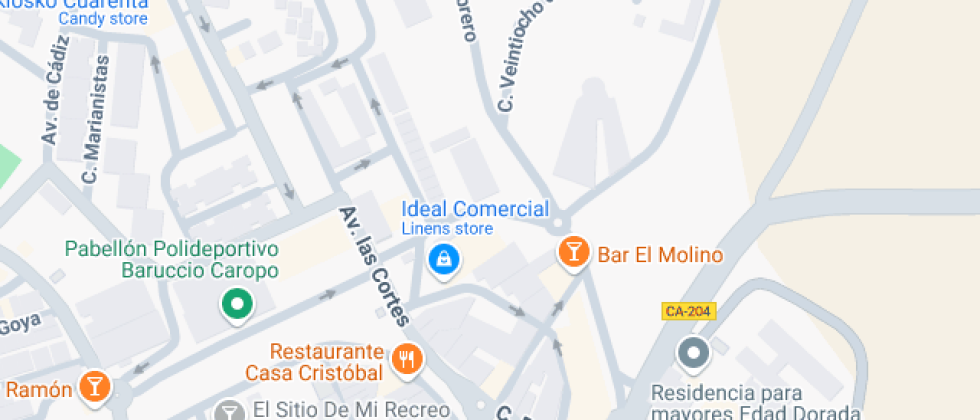Screen dimensions: 980x420
Task: Open the Ideal Comercial linens store pin
Action: point(443,261)
